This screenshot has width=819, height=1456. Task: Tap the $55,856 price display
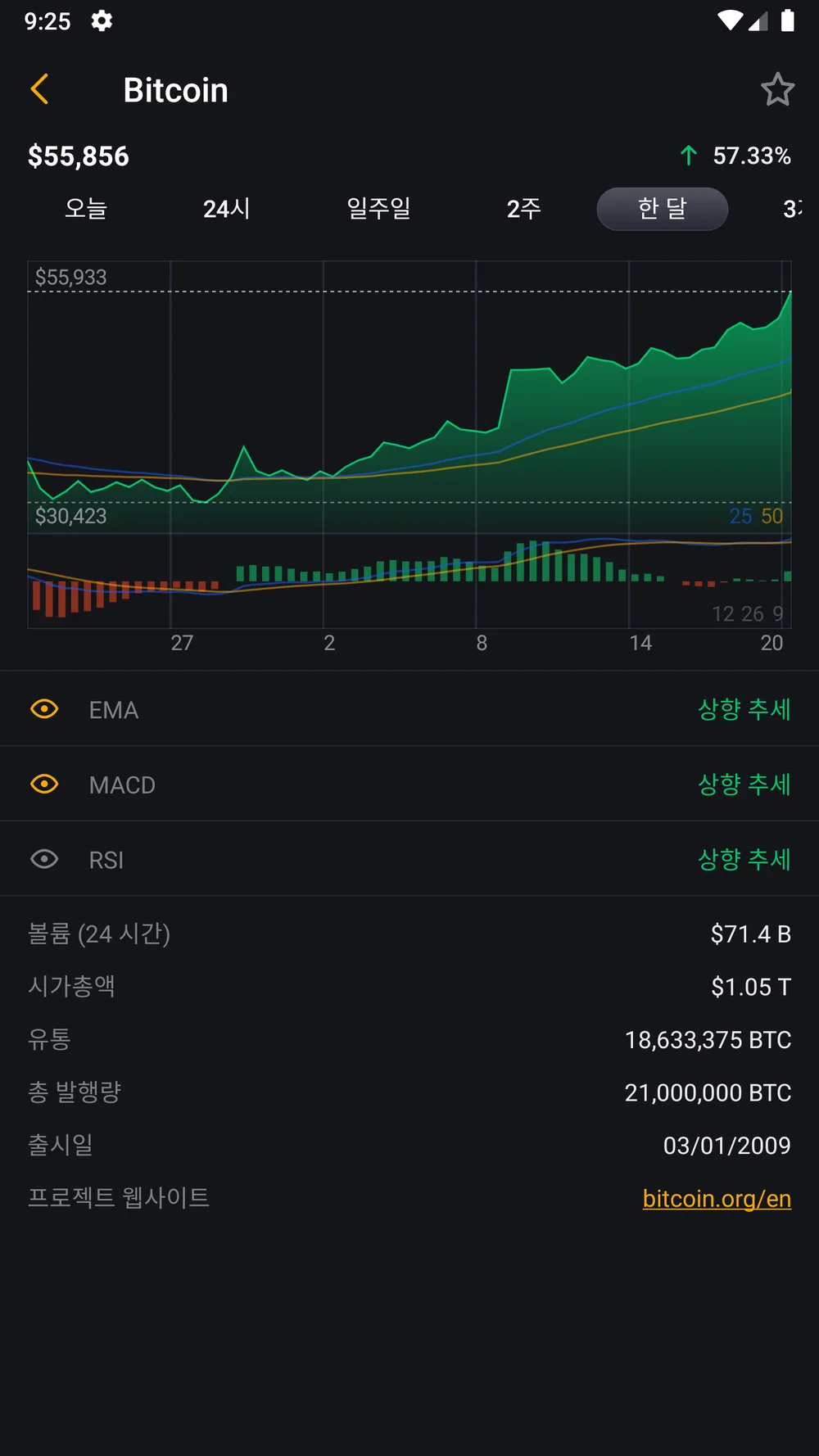click(78, 156)
